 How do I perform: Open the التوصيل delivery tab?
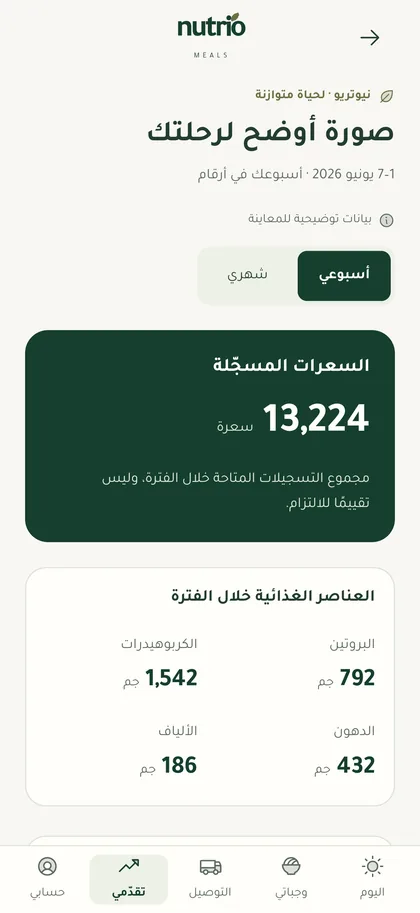point(210,878)
